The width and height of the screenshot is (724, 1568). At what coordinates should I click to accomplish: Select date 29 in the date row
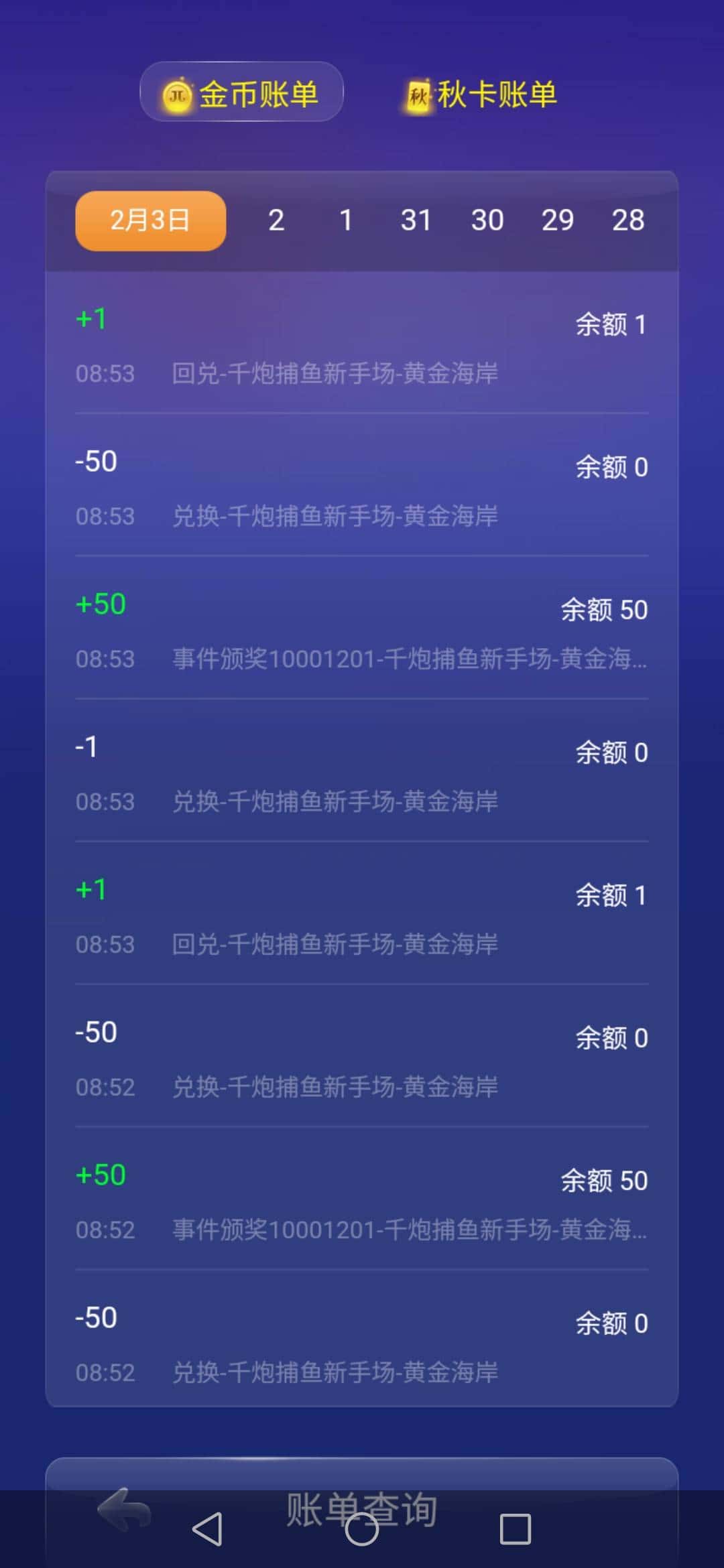pos(558,220)
